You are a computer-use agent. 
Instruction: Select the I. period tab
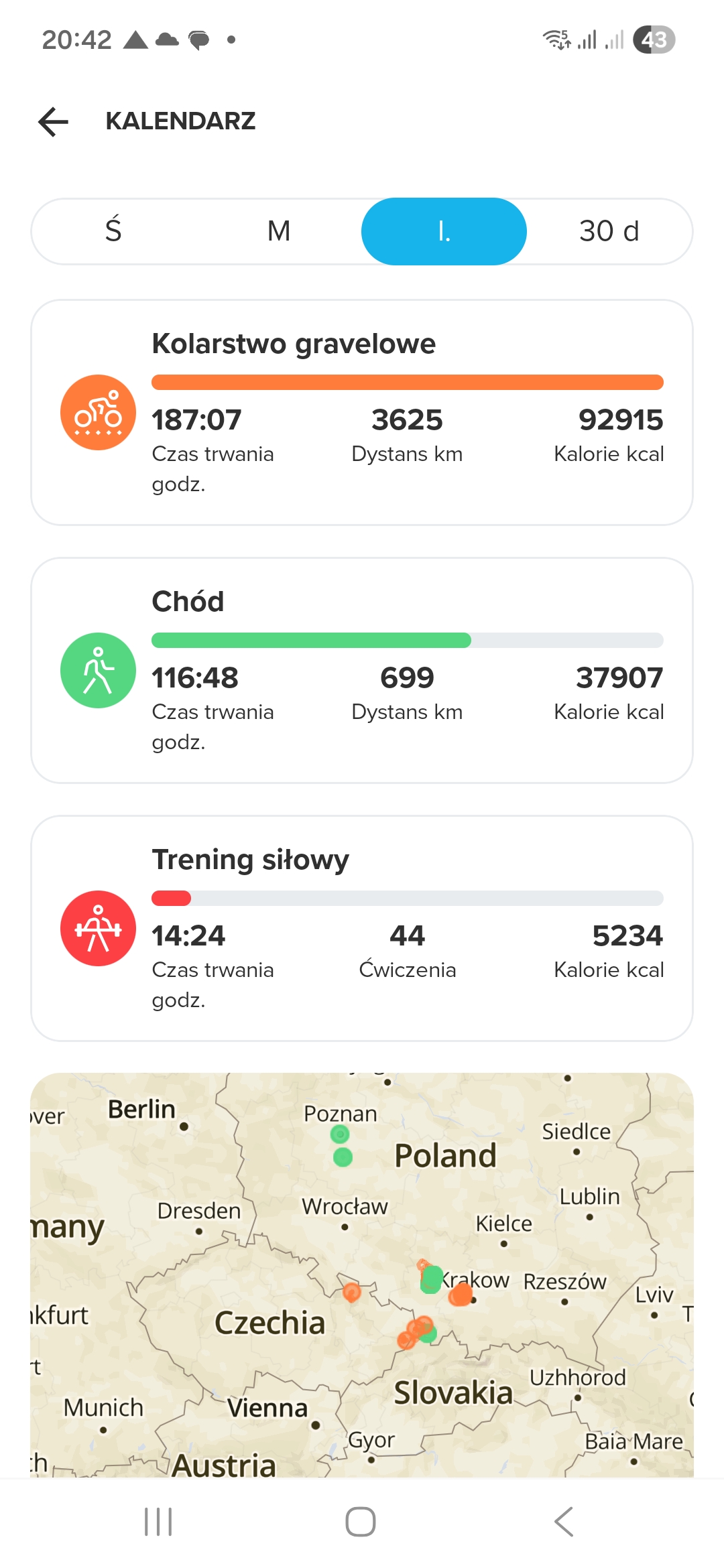click(444, 231)
